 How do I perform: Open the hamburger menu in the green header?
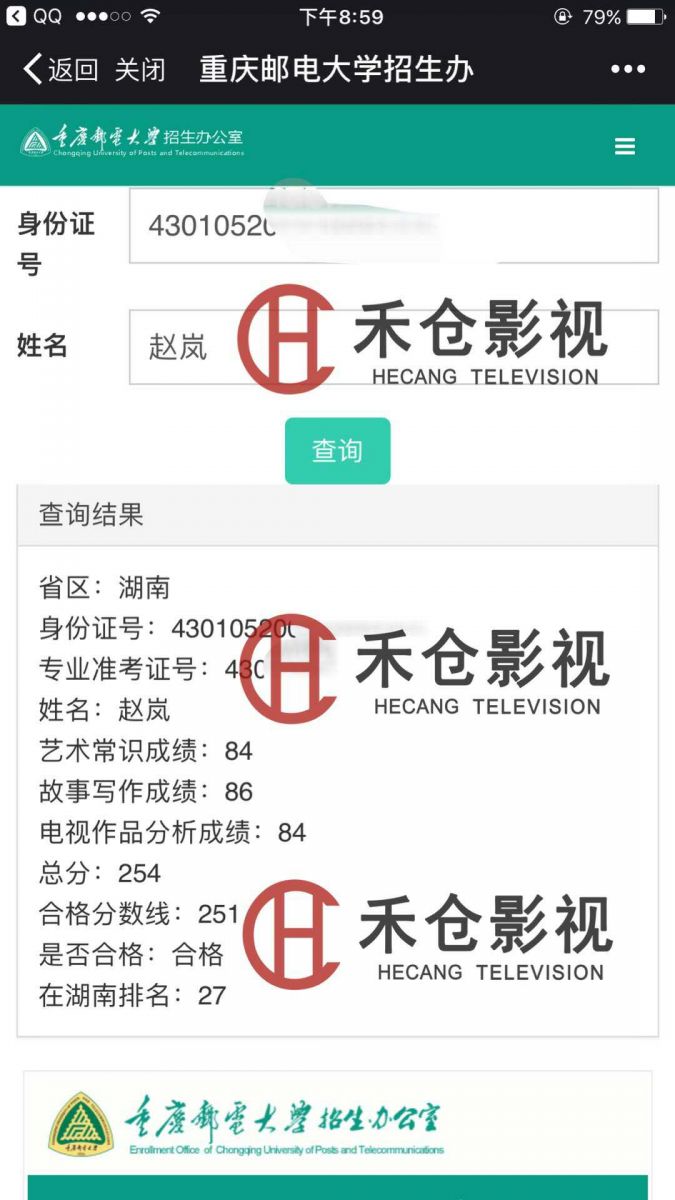click(625, 147)
